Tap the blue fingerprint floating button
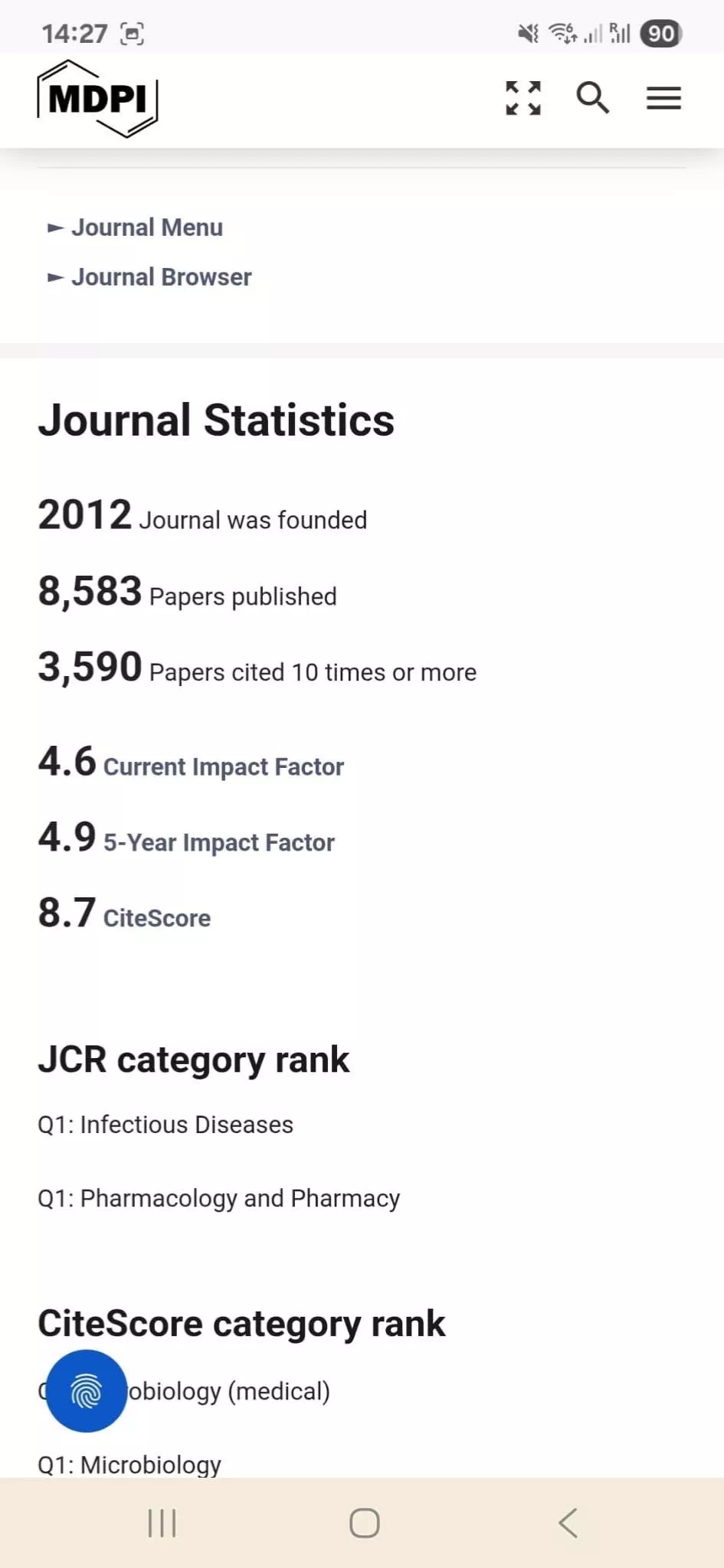This screenshot has width=724, height=1568. (x=86, y=1391)
